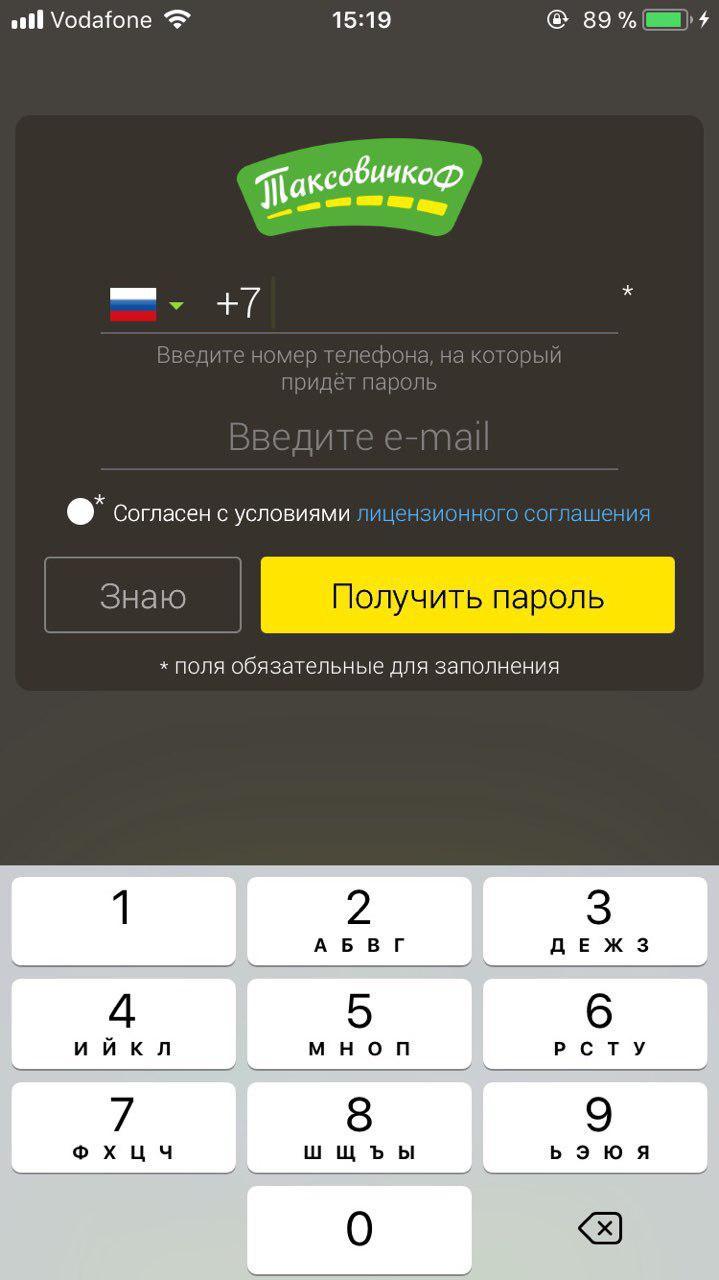The width and height of the screenshot is (719, 1280).
Task: Tap the 'Введите e-mail' field
Action: (359, 438)
